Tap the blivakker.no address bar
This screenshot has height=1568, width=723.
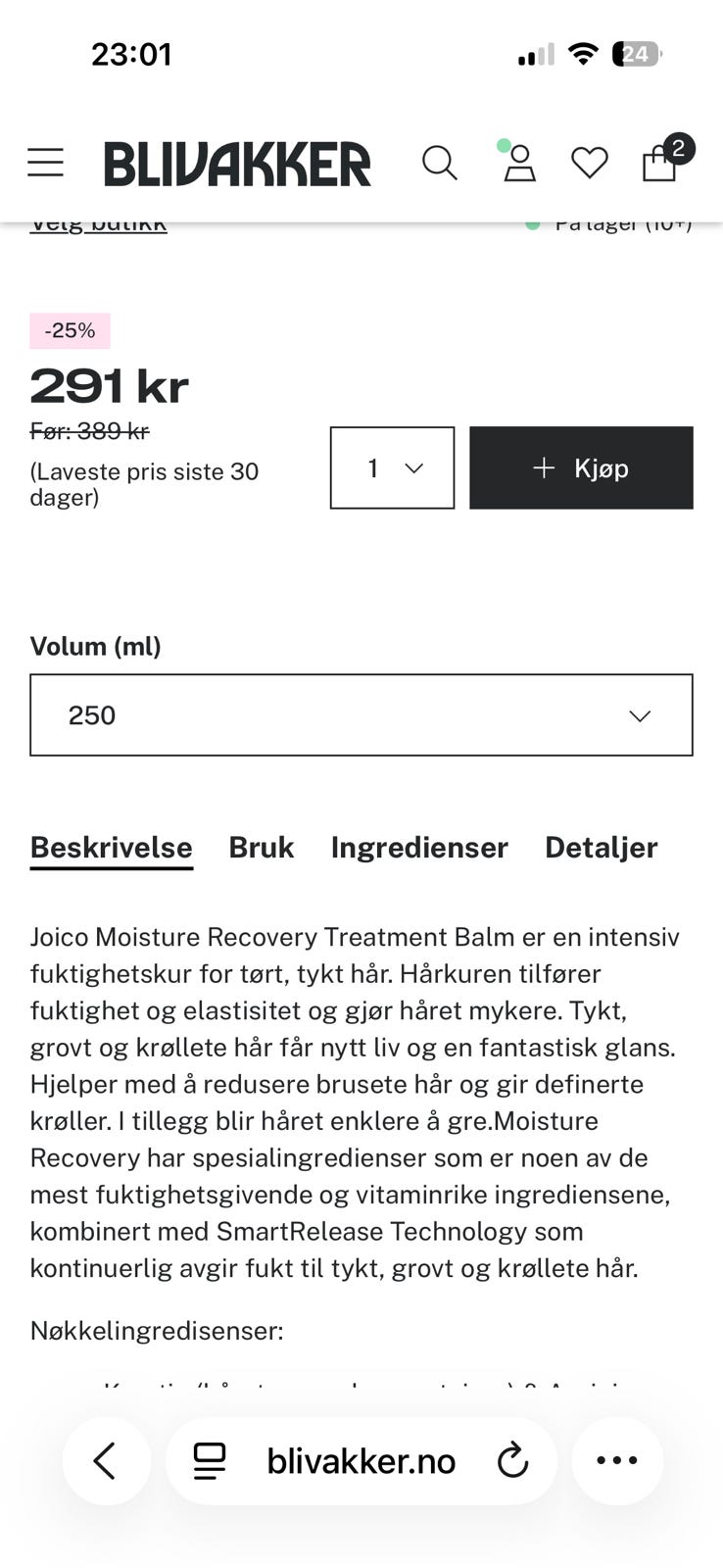click(361, 1460)
